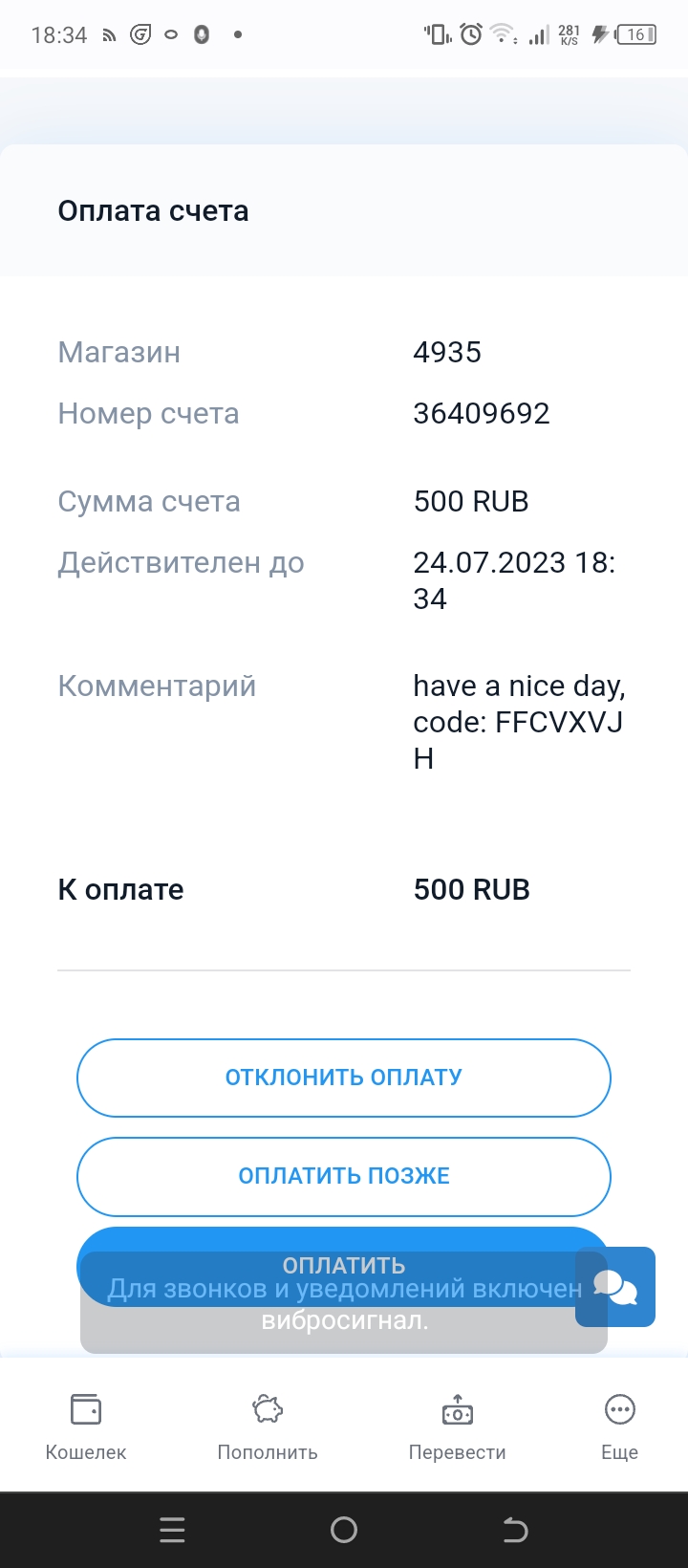688x1568 pixels.
Task: Go back with the system back button
Action: tap(515, 1531)
